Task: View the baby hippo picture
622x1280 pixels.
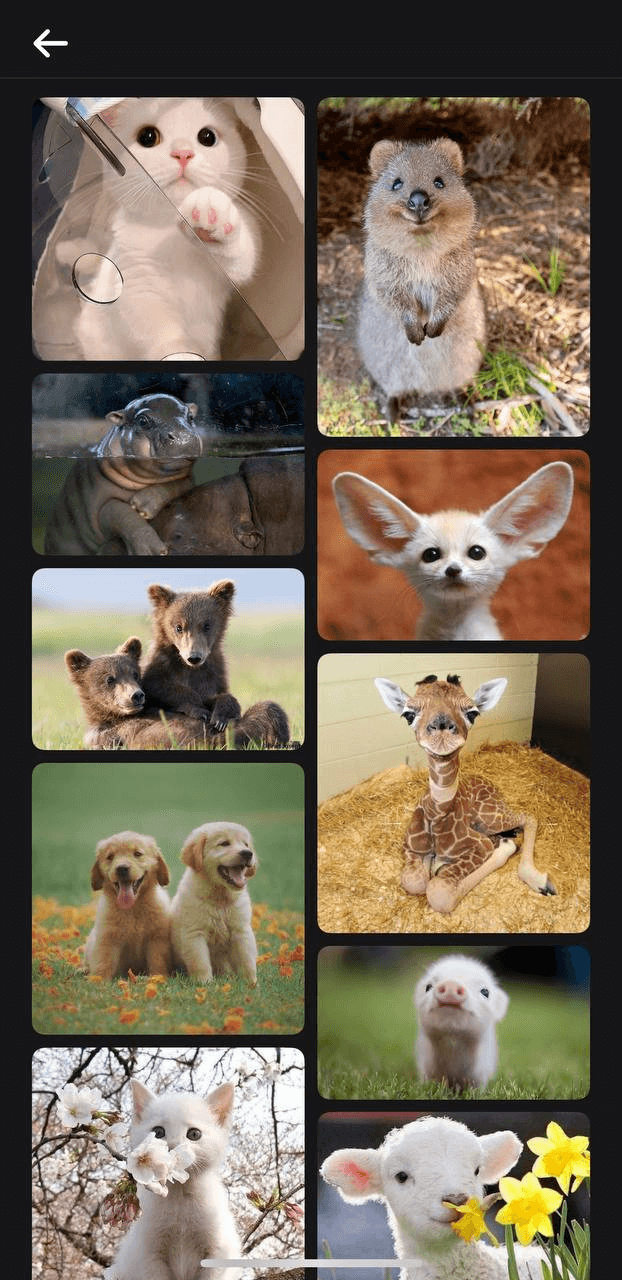Action: coord(168,464)
